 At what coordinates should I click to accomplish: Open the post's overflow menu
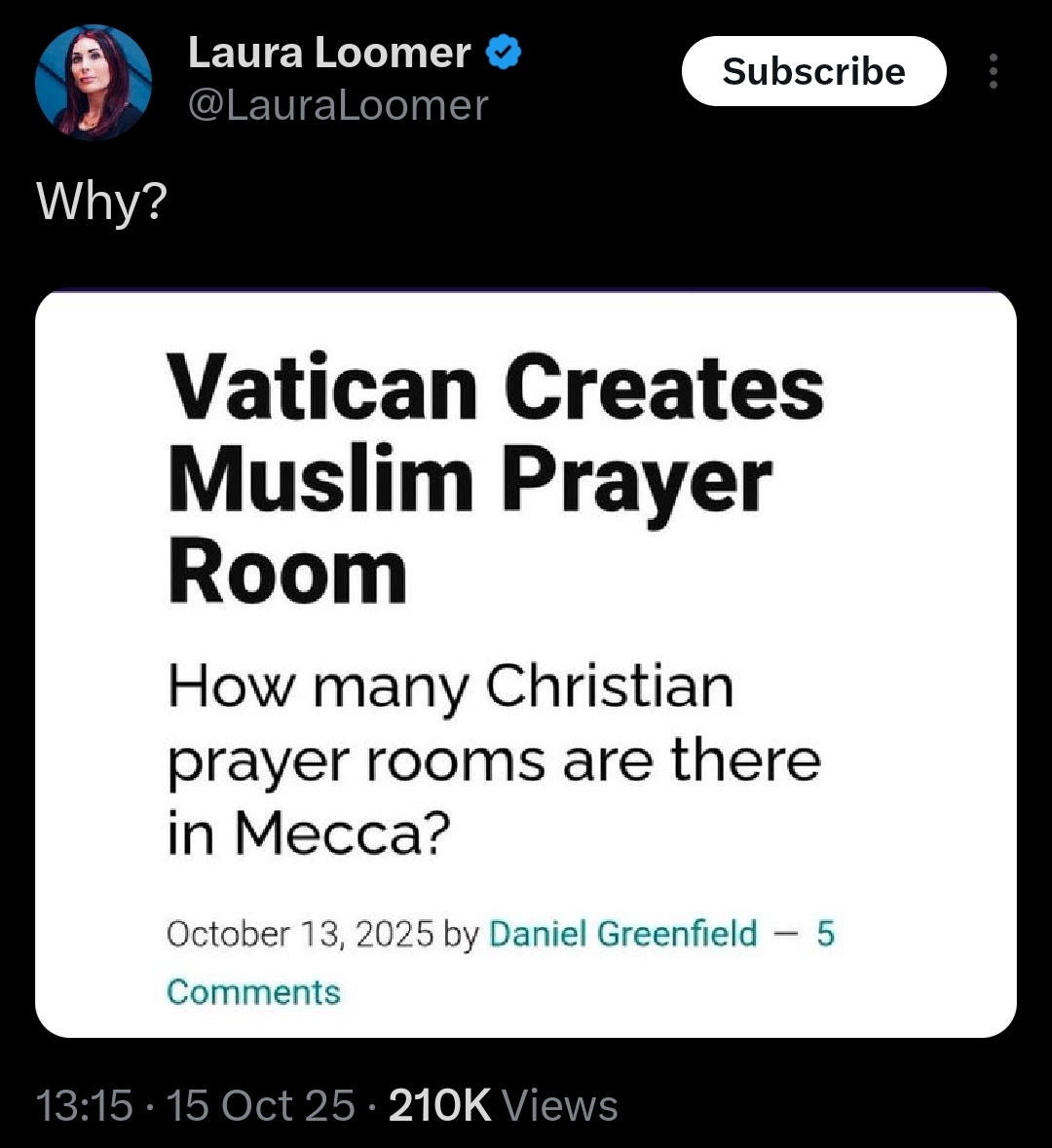click(993, 71)
